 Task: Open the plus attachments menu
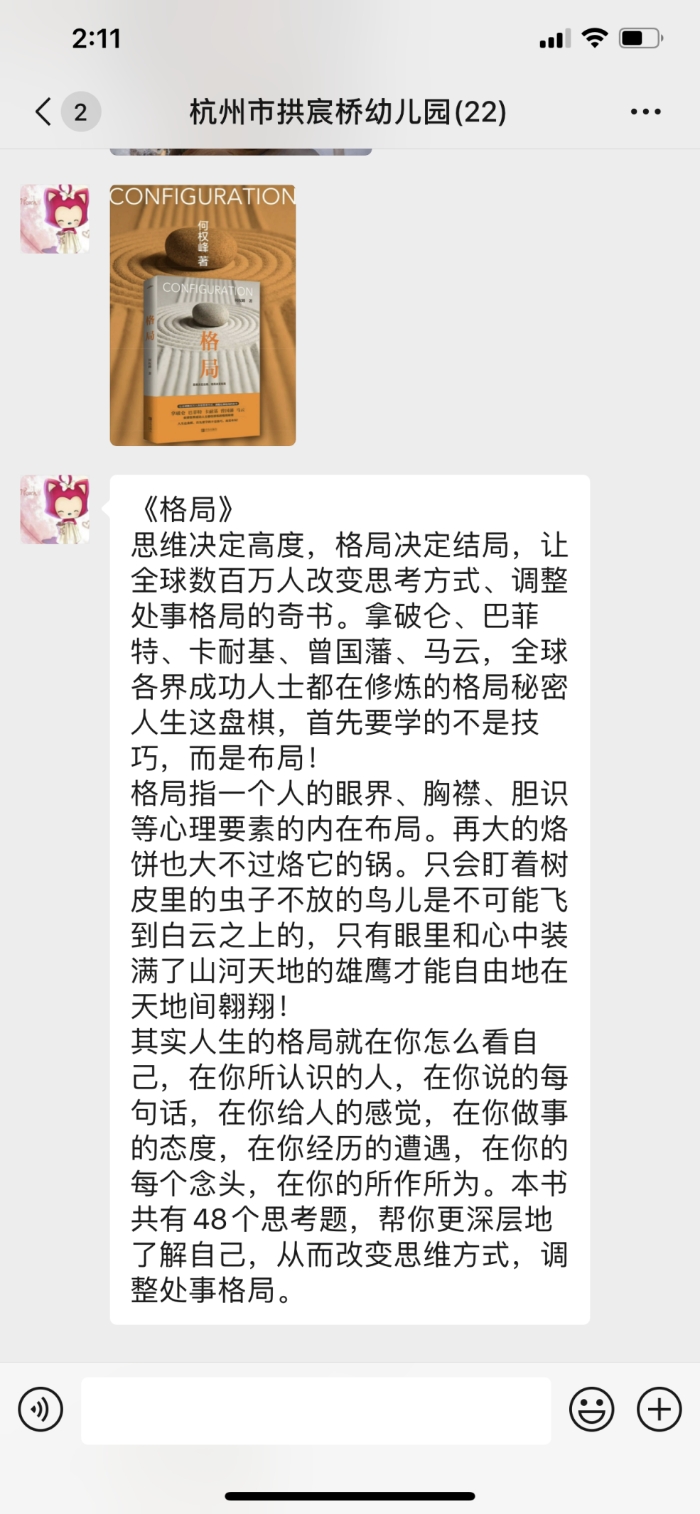659,1410
